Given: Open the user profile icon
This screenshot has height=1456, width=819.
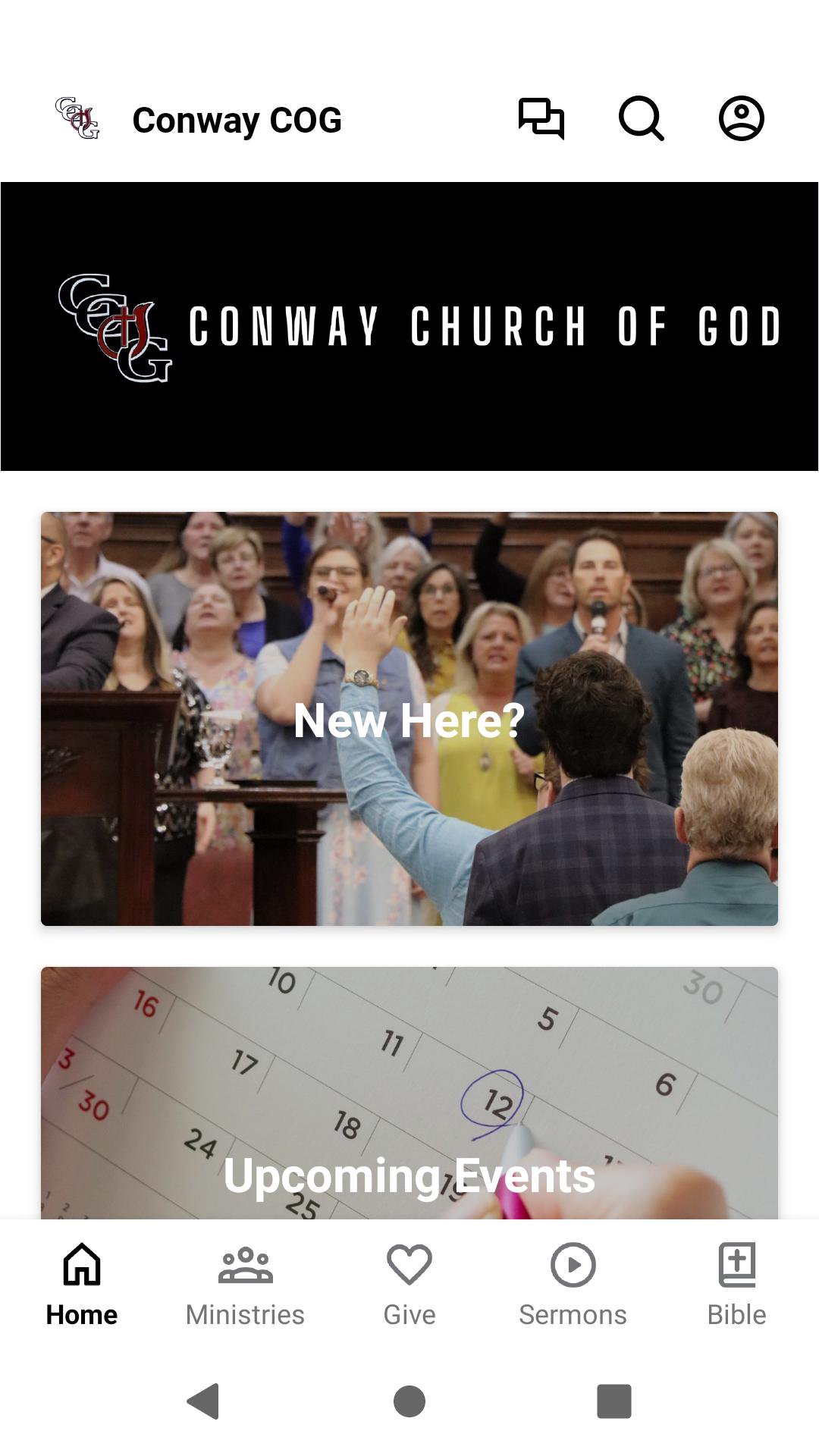Looking at the screenshot, I should click(x=741, y=119).
